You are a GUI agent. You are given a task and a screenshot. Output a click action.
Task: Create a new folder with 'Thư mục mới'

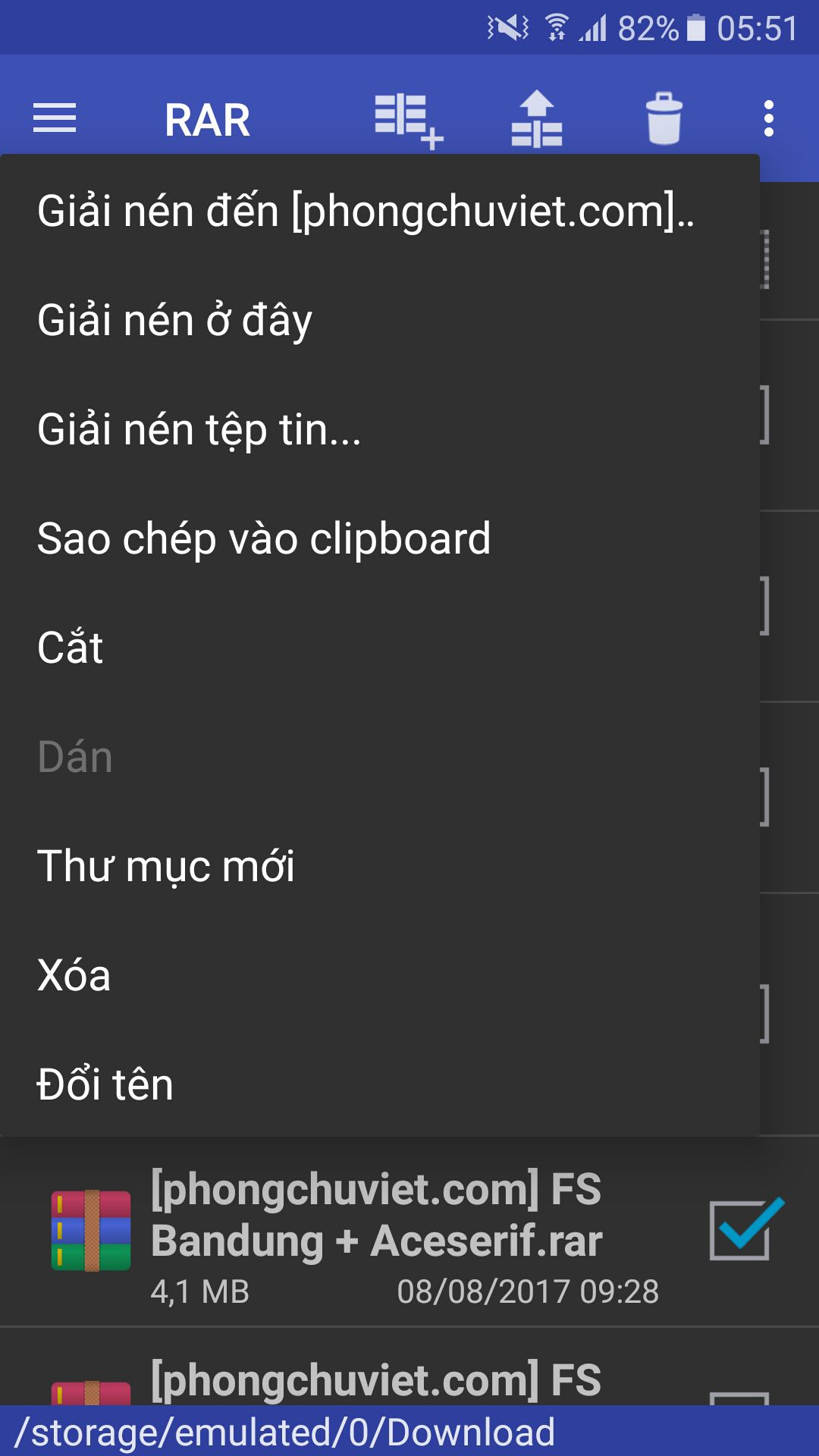(379, 865)
